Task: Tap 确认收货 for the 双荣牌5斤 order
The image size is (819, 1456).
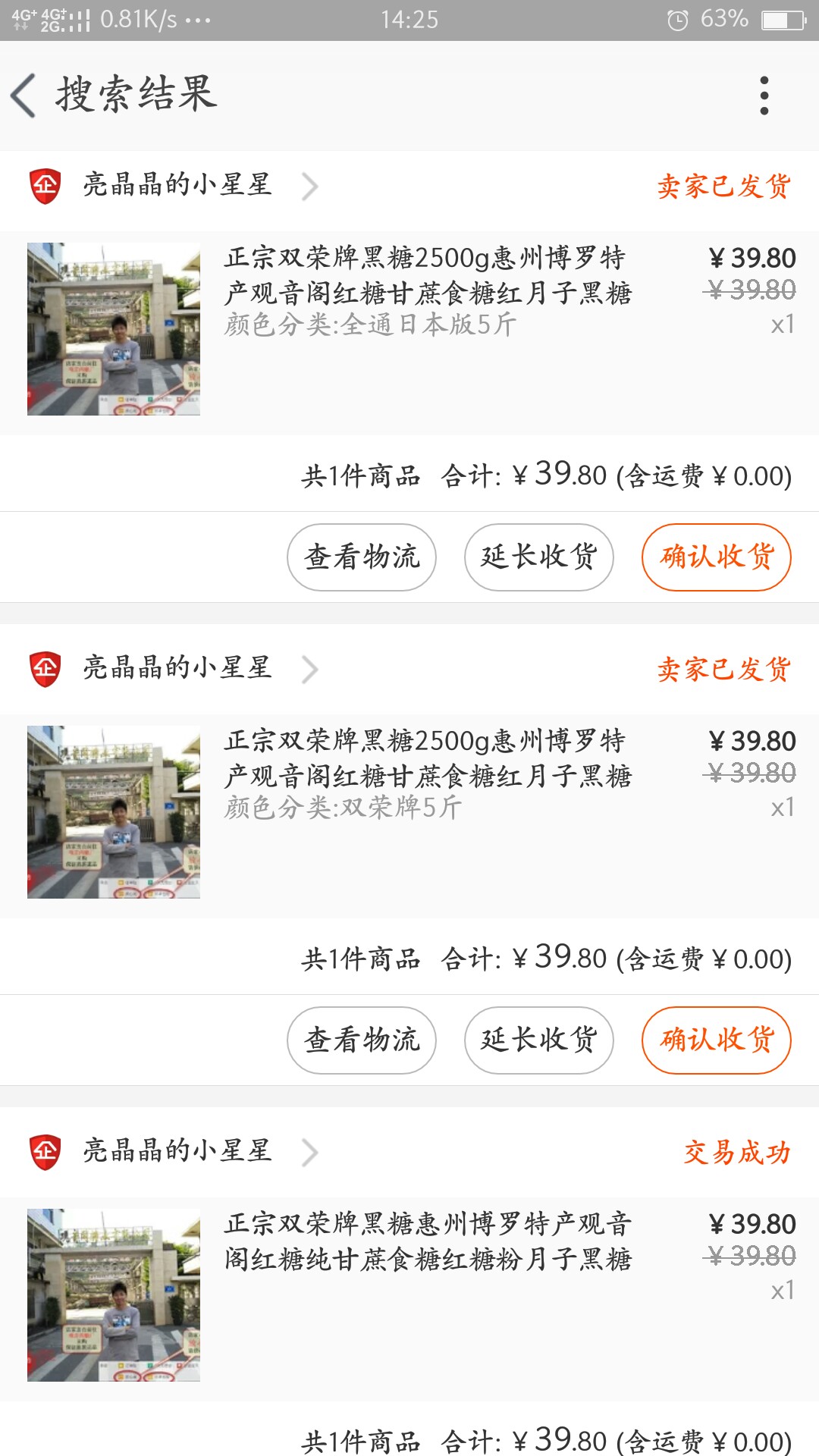Action: click(x=717, y=1040)
